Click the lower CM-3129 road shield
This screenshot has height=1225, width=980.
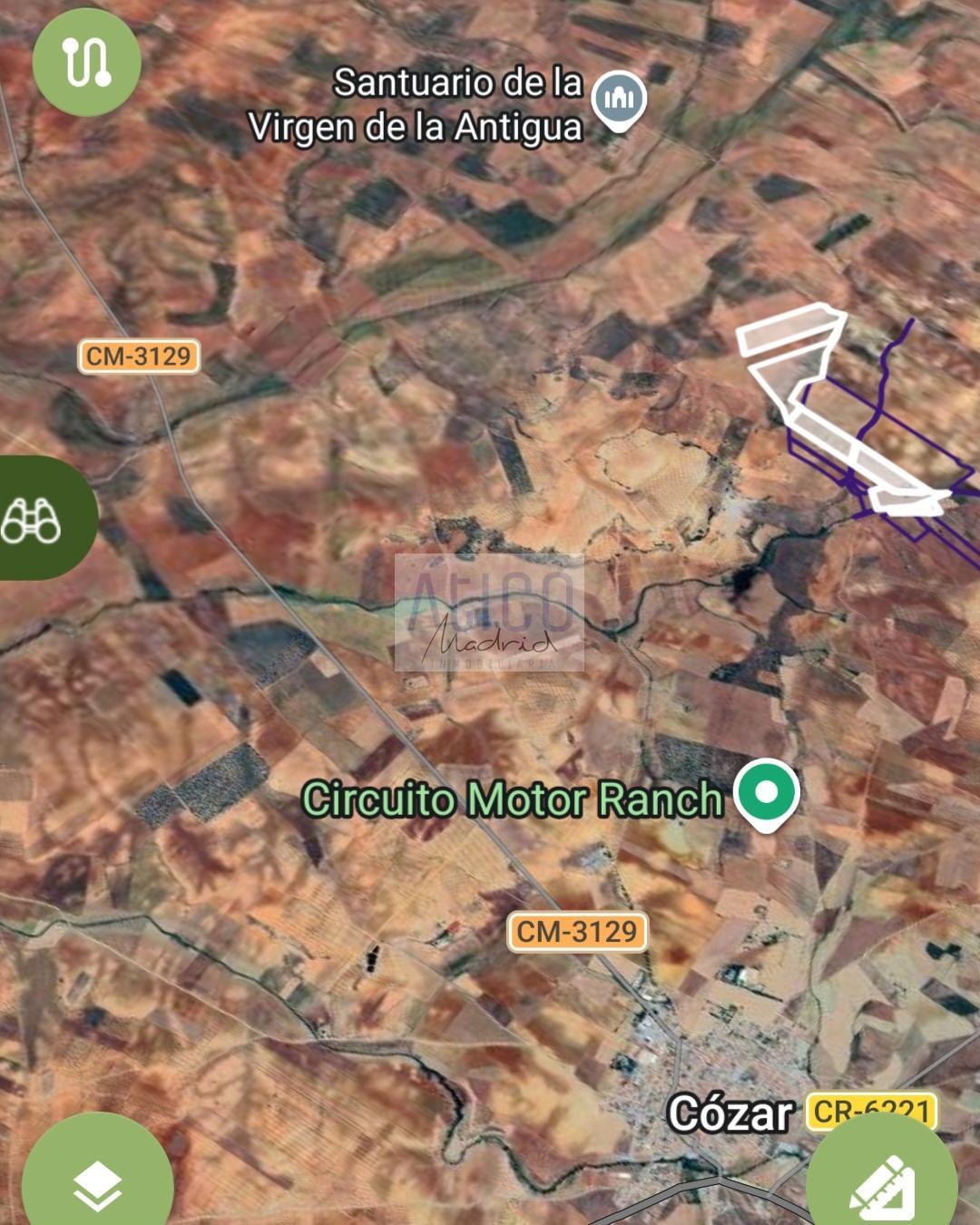point(576,931)
